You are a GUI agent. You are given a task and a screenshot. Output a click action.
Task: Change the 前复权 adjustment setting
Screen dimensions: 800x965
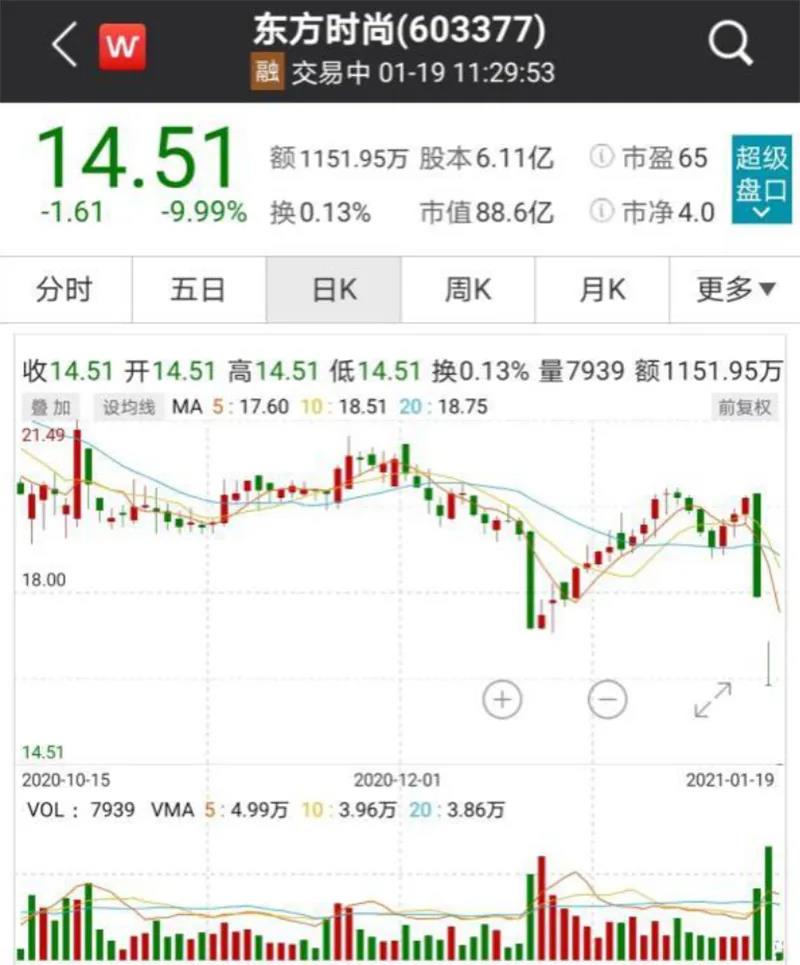point(744,407)
